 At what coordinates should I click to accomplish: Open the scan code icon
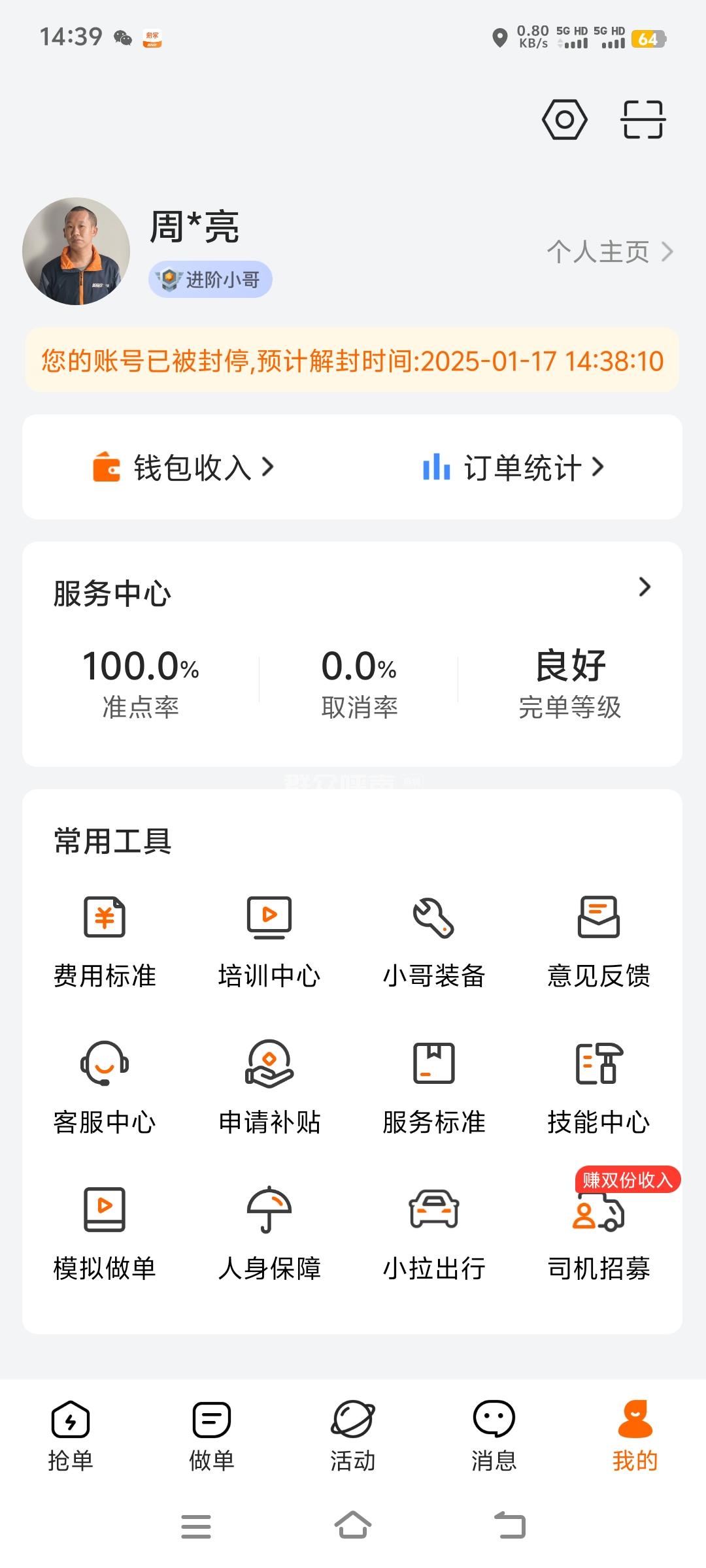coord(643,120)
